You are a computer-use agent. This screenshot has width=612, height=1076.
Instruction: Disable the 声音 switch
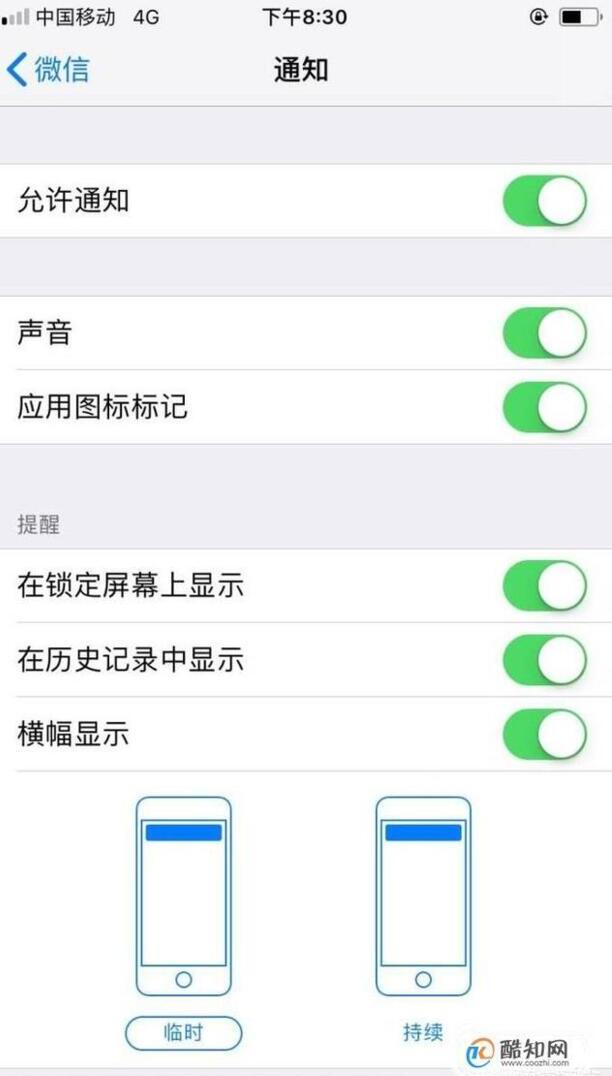click(545, 333)
